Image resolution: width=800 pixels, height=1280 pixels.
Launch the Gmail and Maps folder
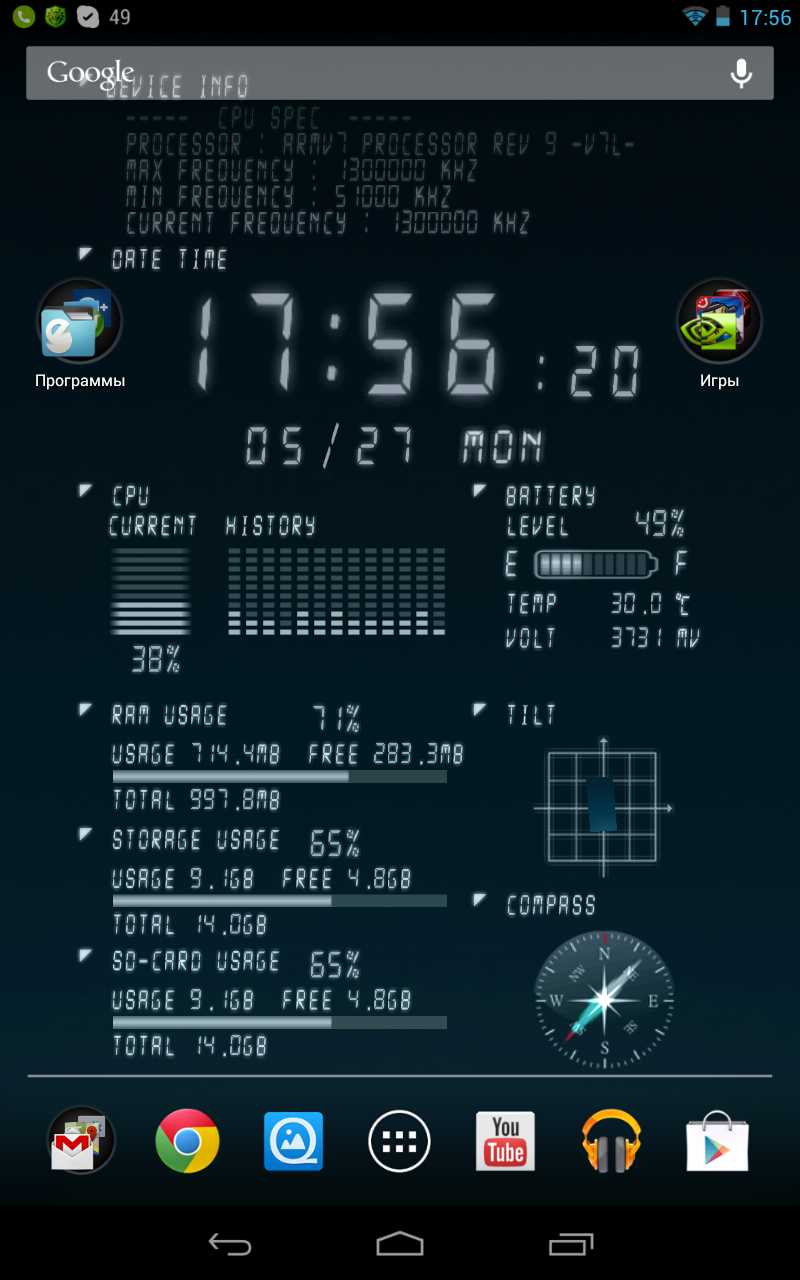point(80,1141)
